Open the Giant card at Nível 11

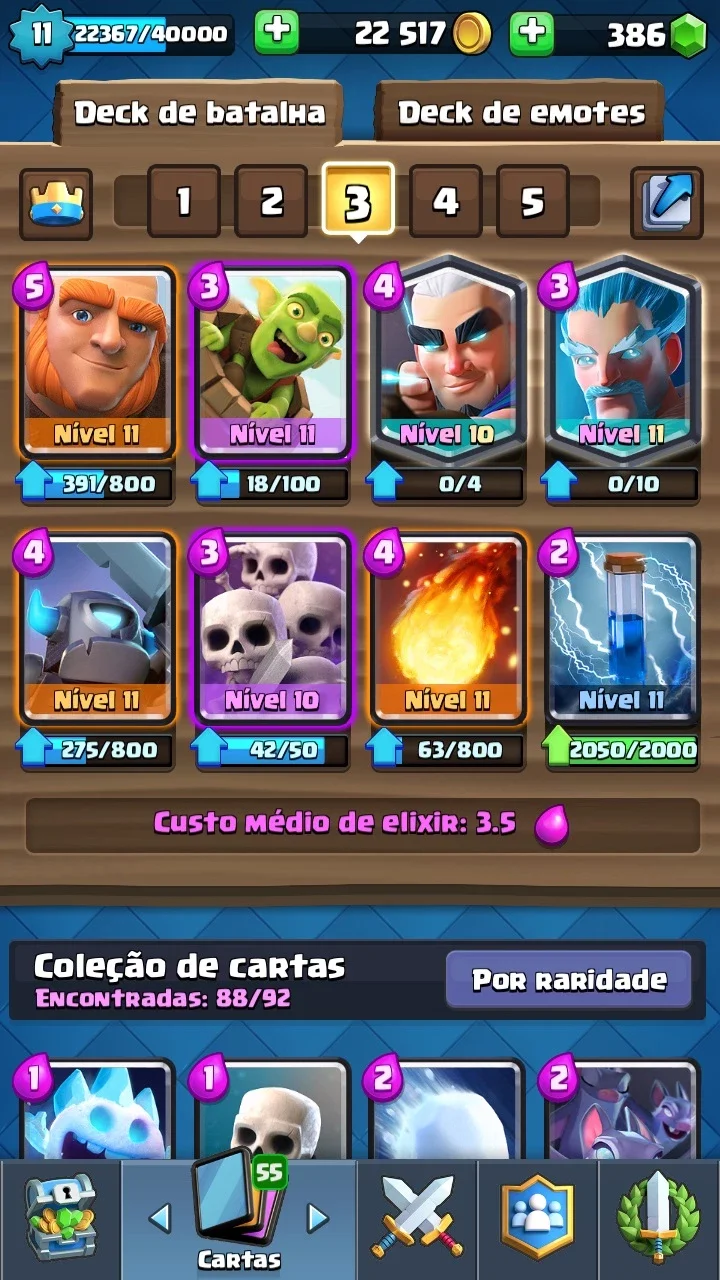pyautogui.click(x=98, y=362)
